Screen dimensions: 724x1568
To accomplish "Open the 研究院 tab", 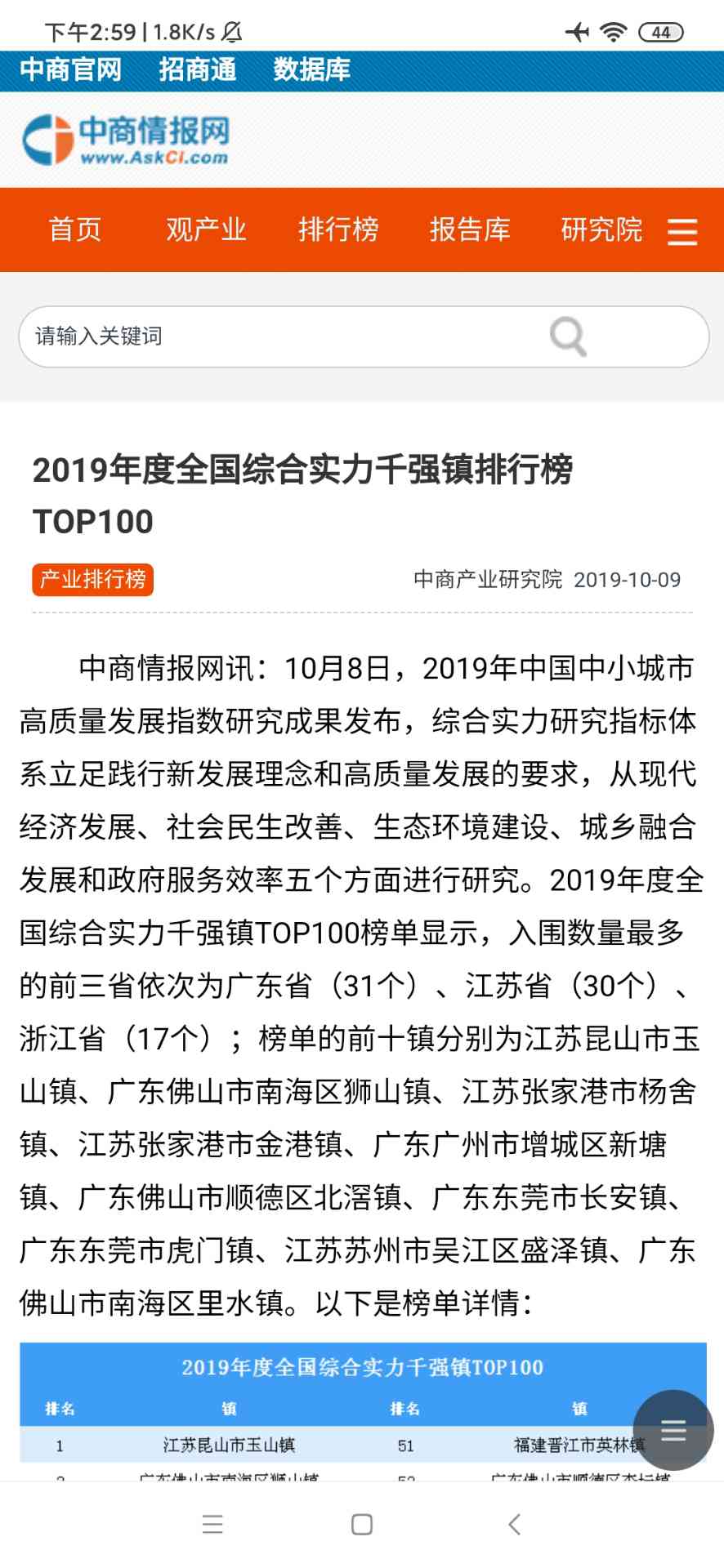I will tap(601, 229).
